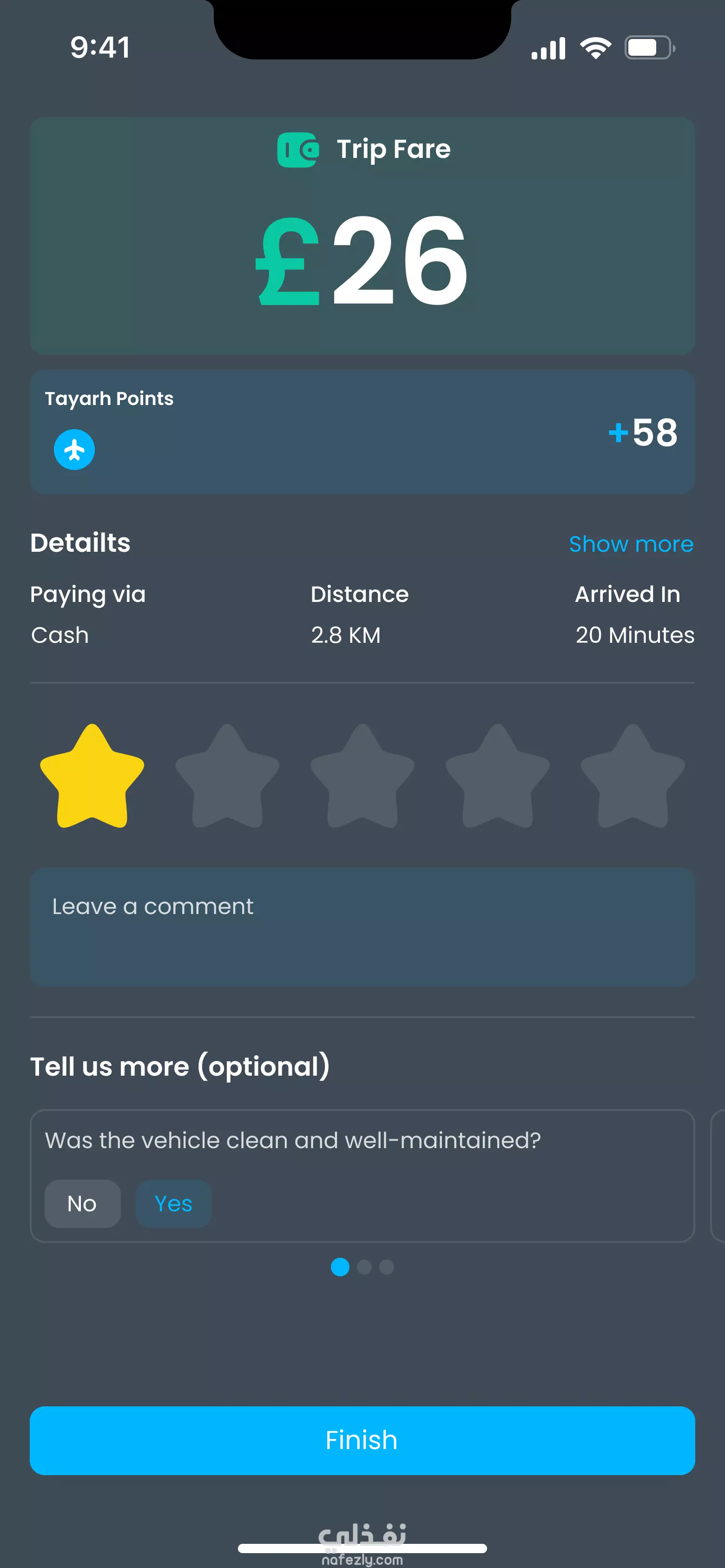
Task: Select the fourth rating star
Action: 498,776
